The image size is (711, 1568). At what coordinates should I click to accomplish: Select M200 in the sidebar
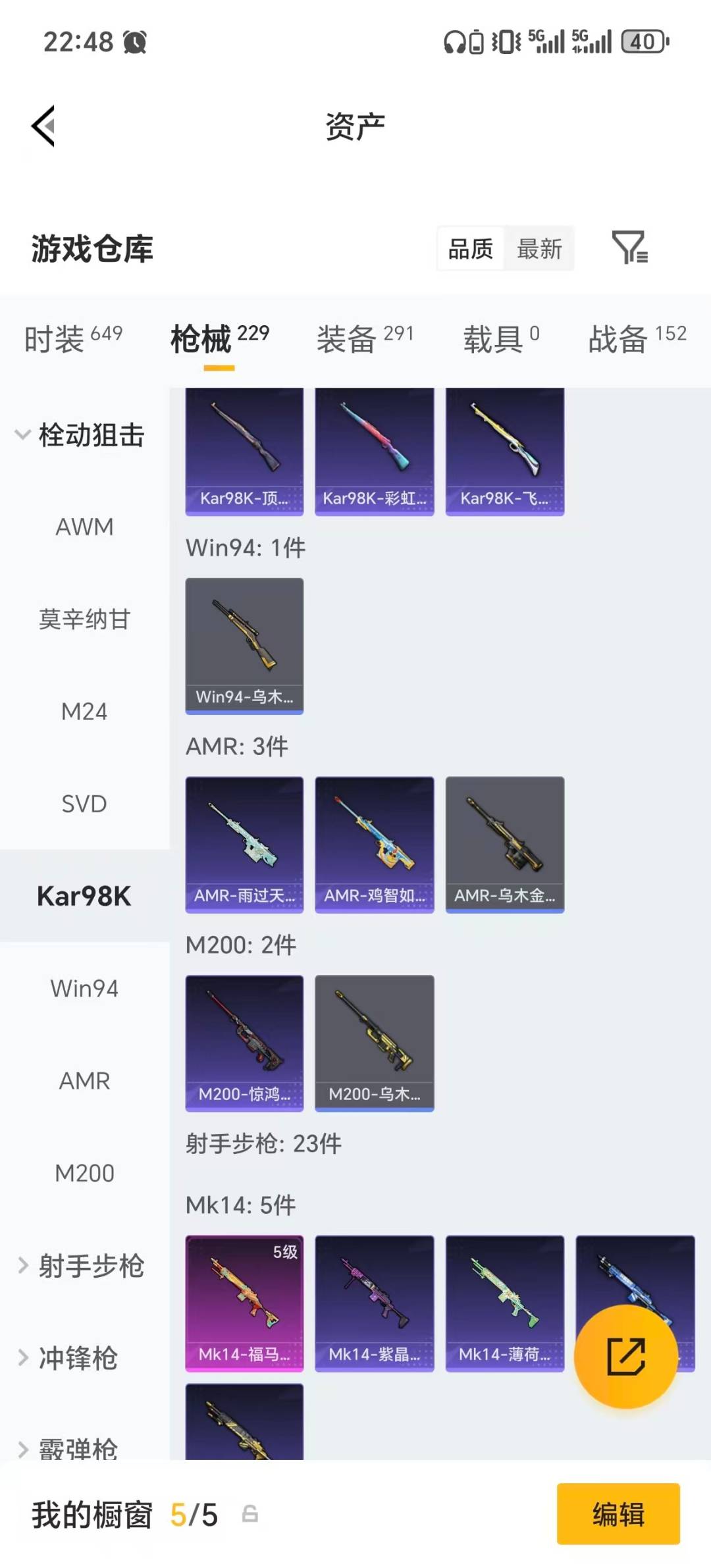pos(84,1172)
